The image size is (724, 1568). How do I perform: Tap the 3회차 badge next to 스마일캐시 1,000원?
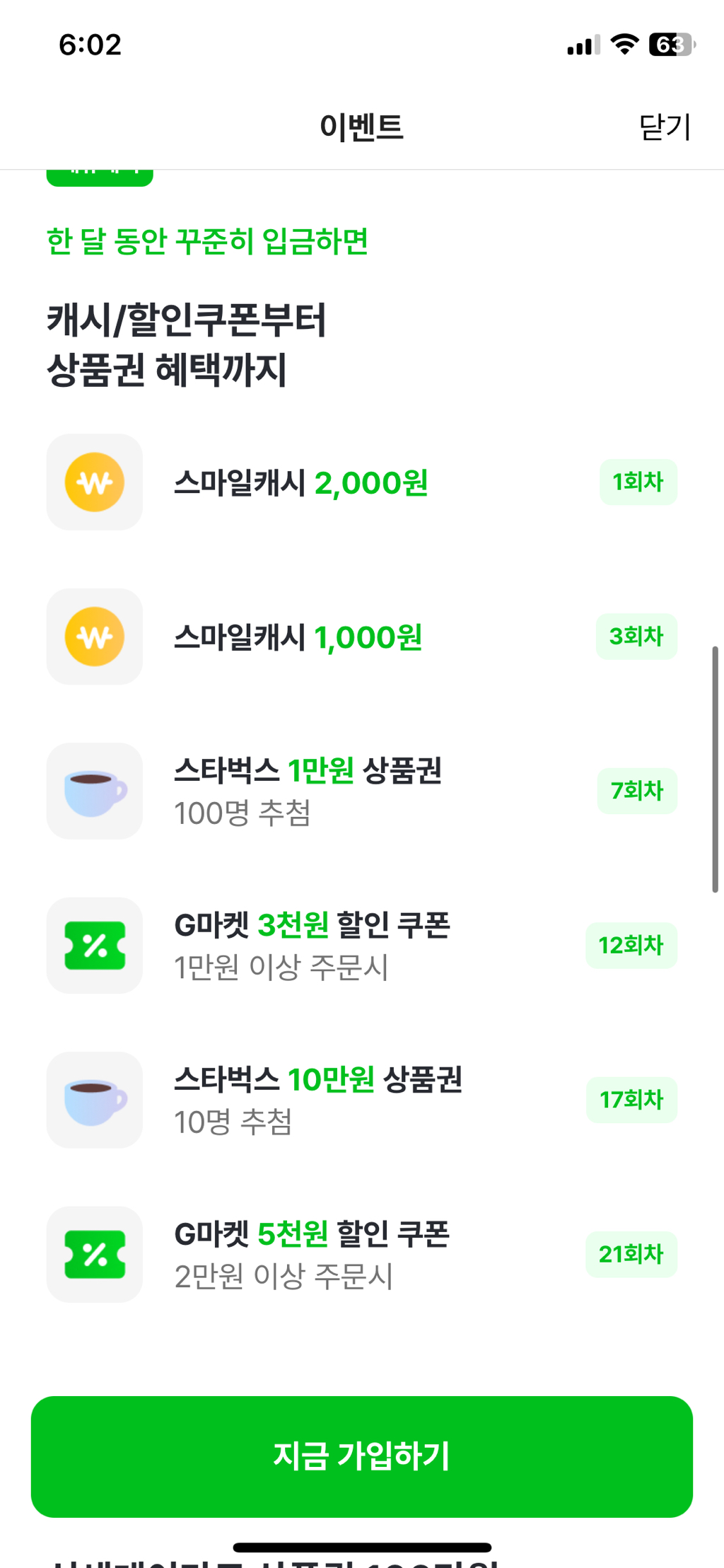[636, 636]
